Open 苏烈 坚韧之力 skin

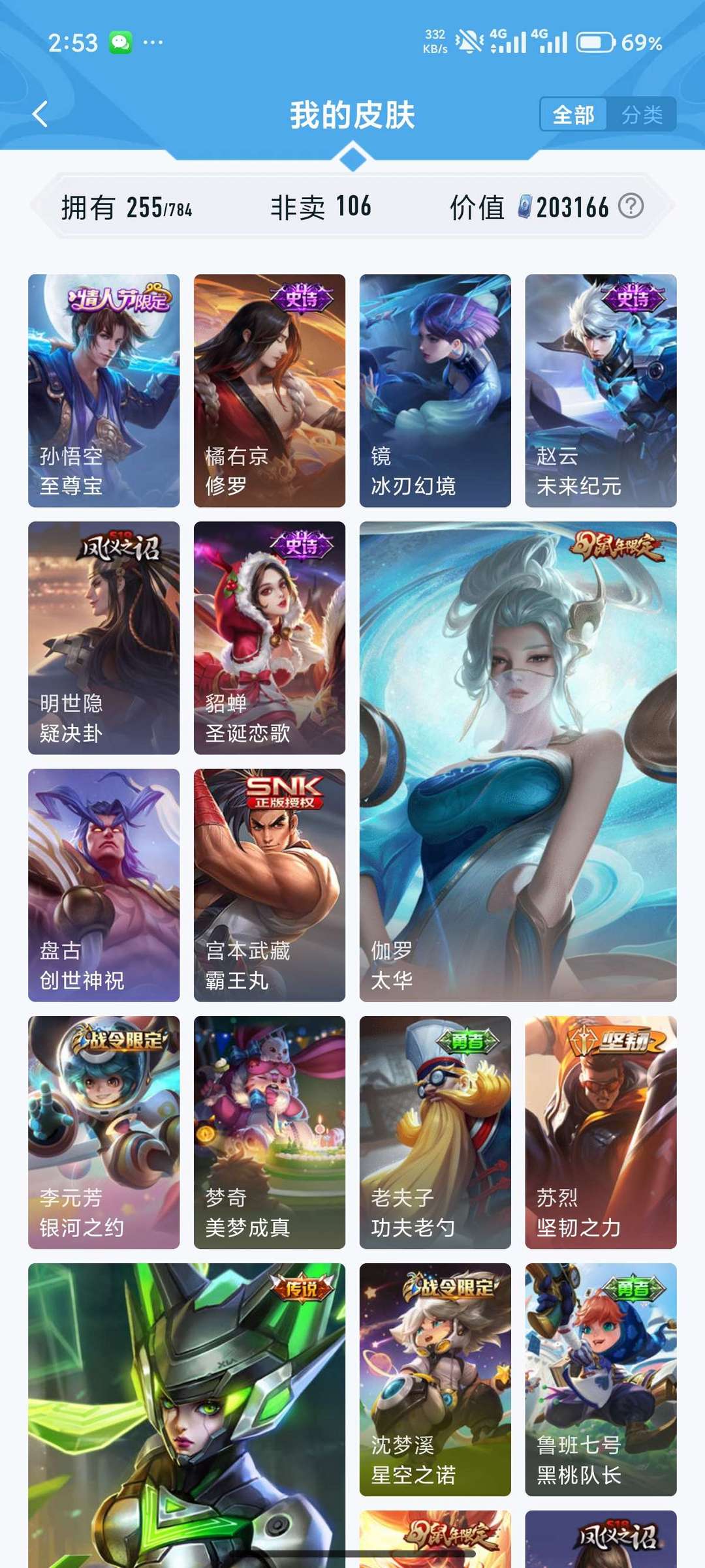pyautogui.click(x=601, y=1132)
